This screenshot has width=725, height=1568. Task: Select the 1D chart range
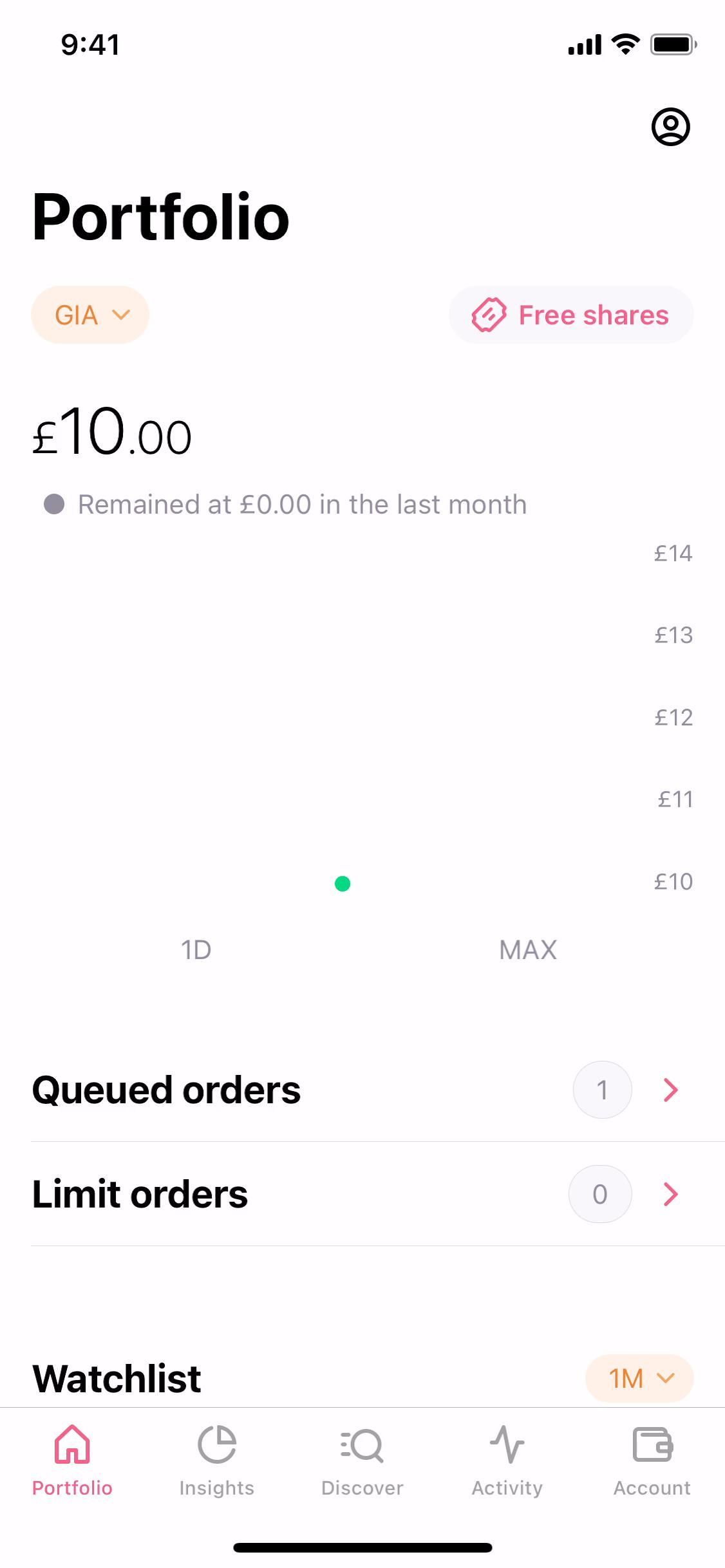(196, 949)
